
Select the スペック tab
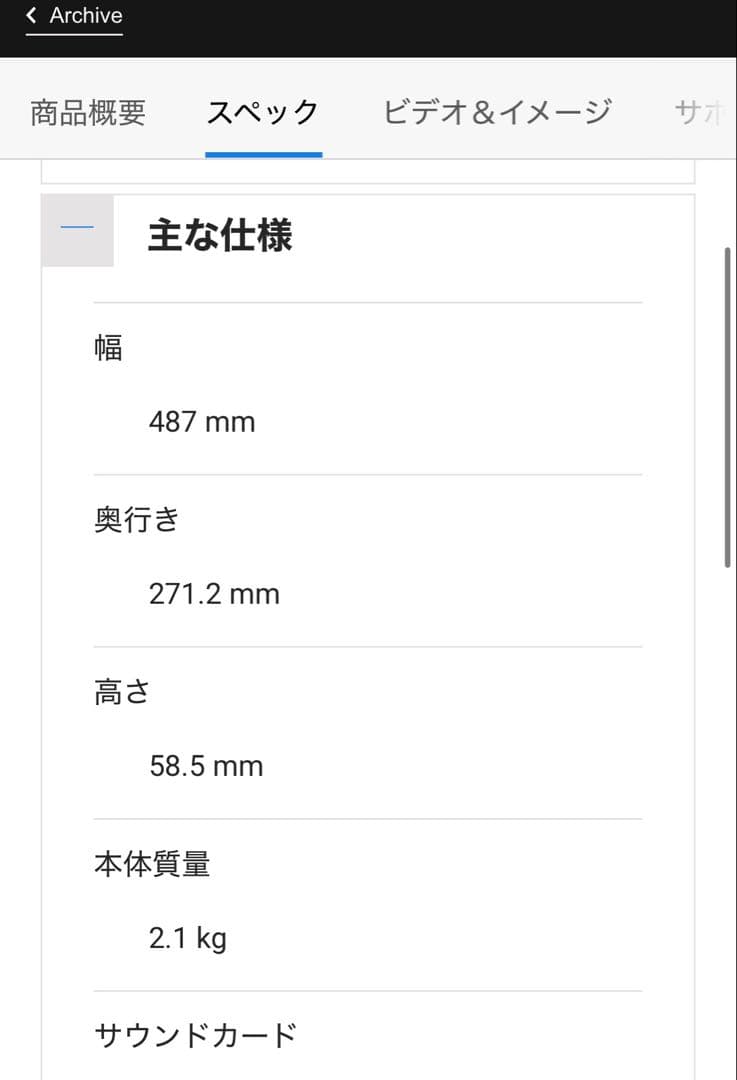click(x=263, y=112)
